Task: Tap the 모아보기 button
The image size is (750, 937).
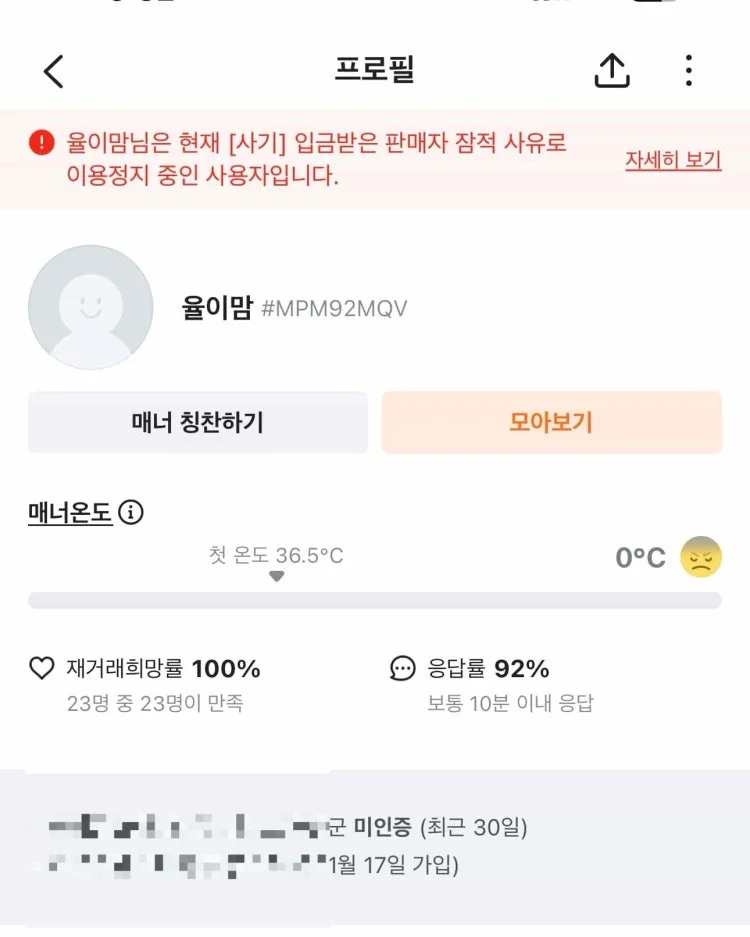Action: (x=551, y=422)
